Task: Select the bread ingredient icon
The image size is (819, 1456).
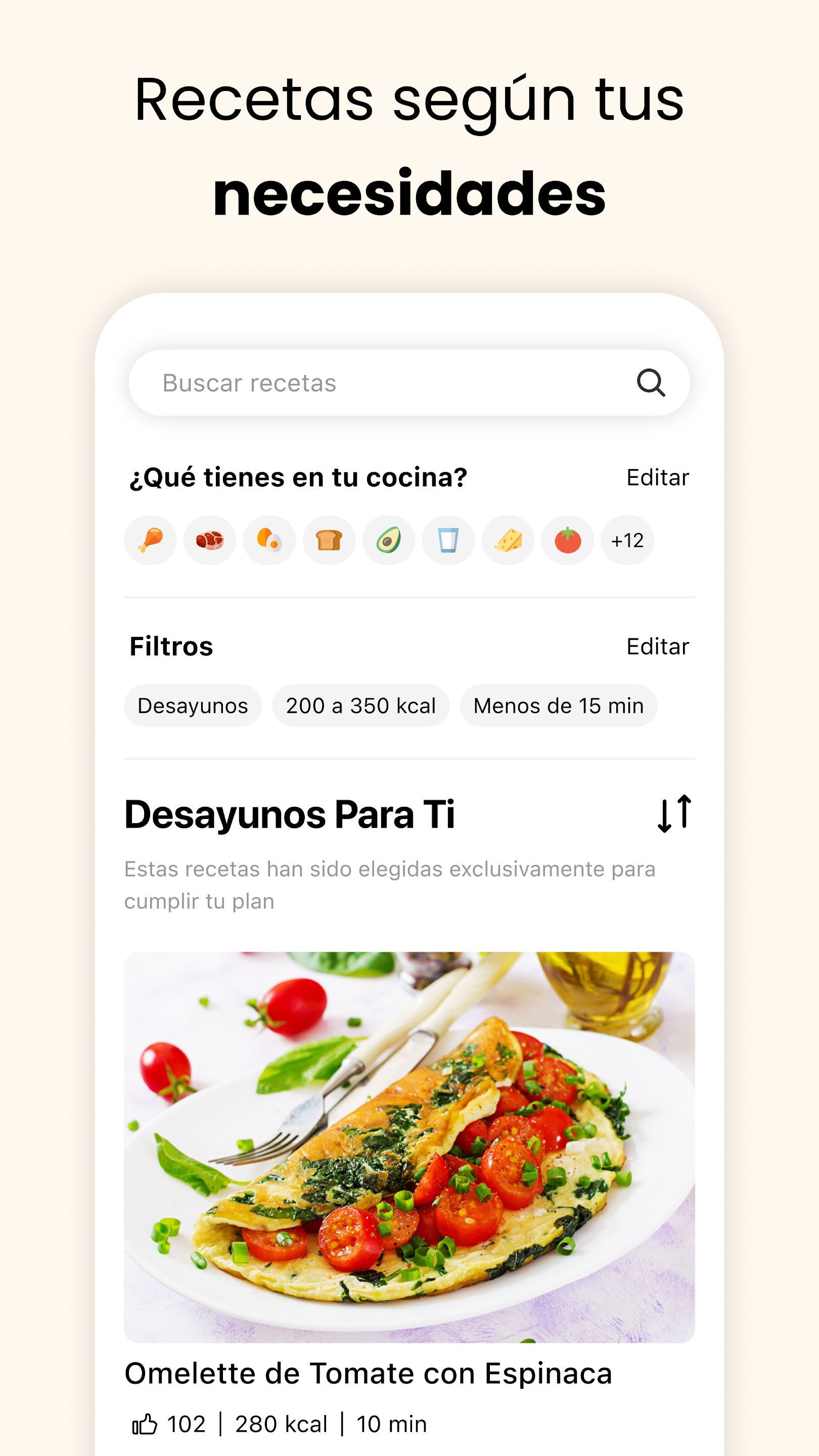Action: pos(329,540)
